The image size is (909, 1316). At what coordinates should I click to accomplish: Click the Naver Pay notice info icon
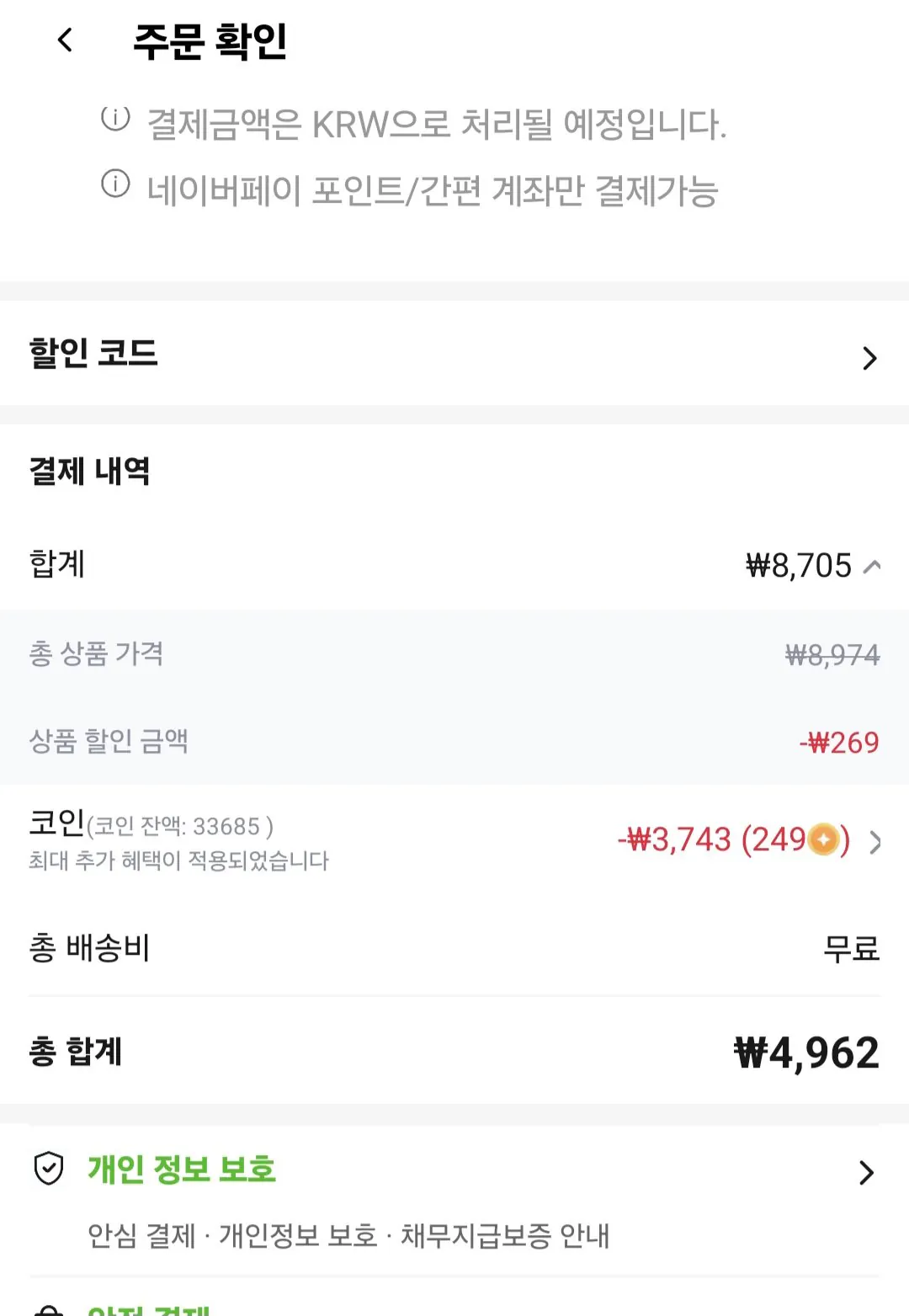(113, 184)
